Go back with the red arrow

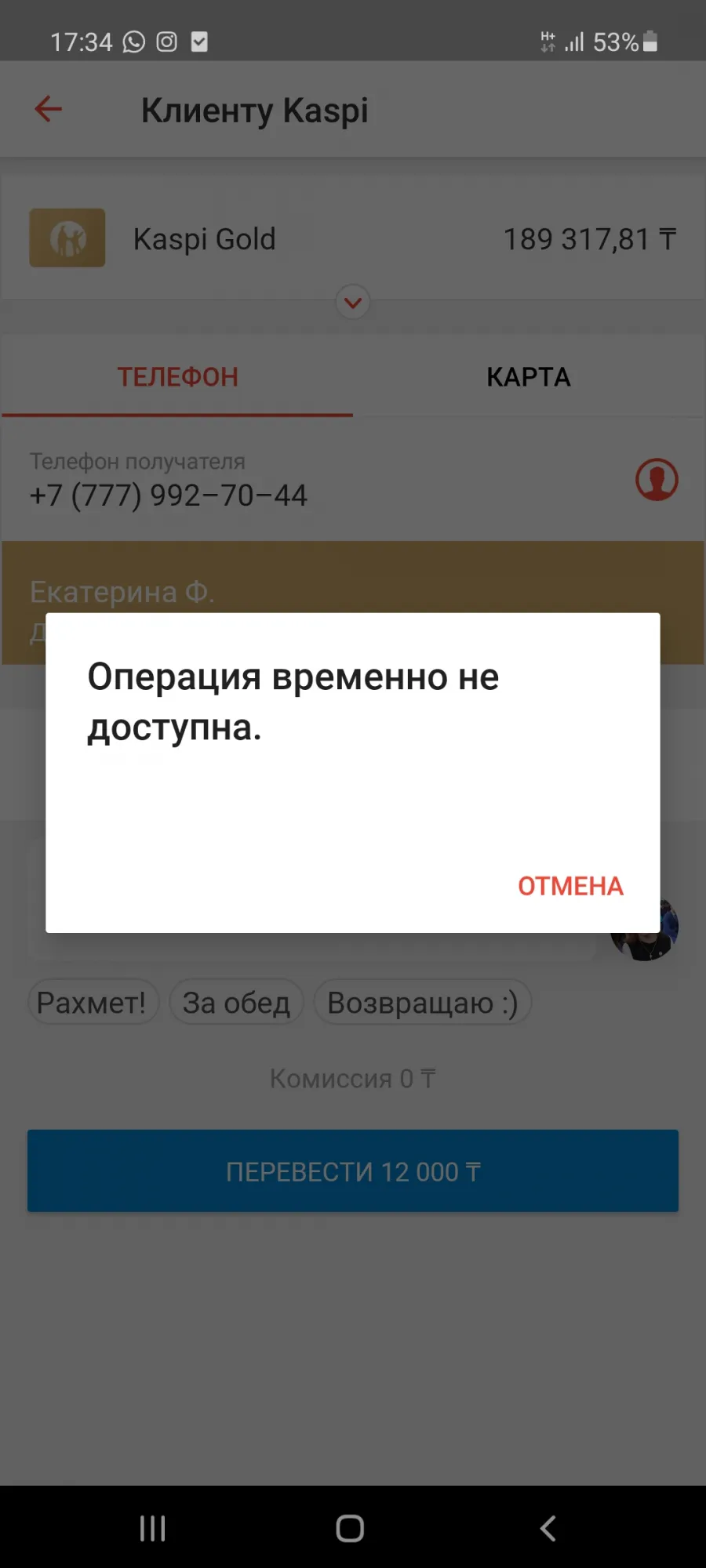48,109
